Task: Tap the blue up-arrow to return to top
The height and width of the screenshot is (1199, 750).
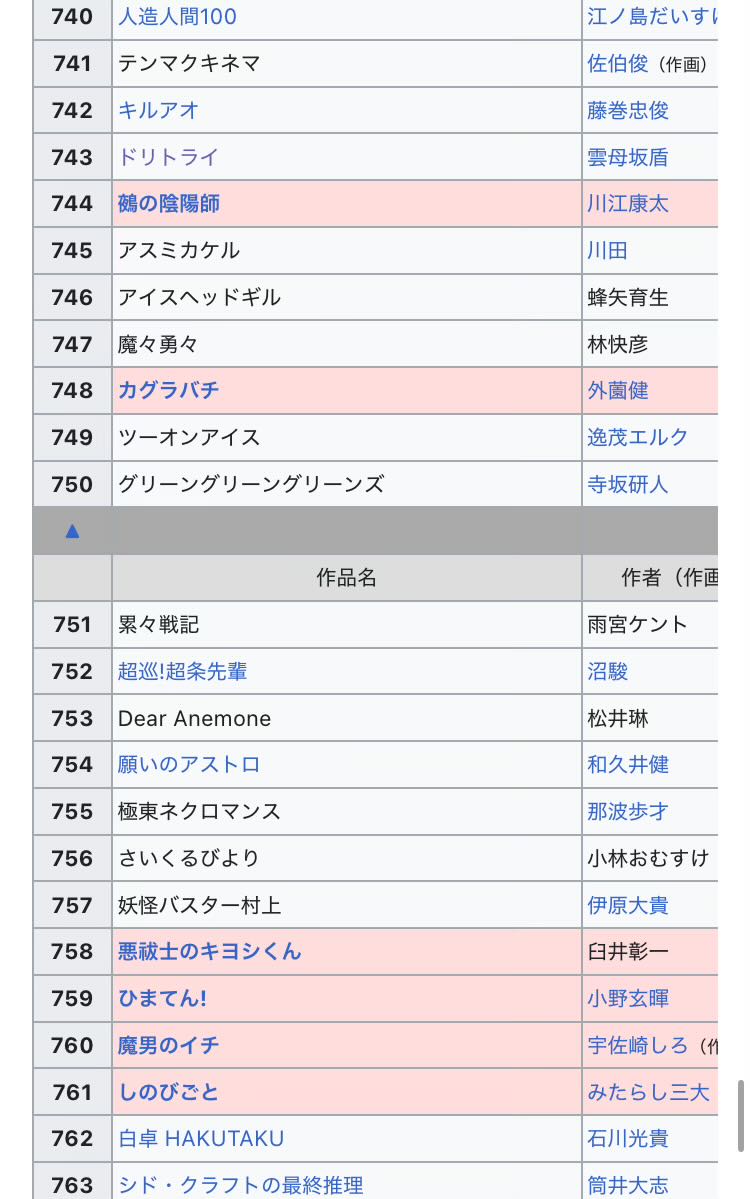Action: (72, 531)
